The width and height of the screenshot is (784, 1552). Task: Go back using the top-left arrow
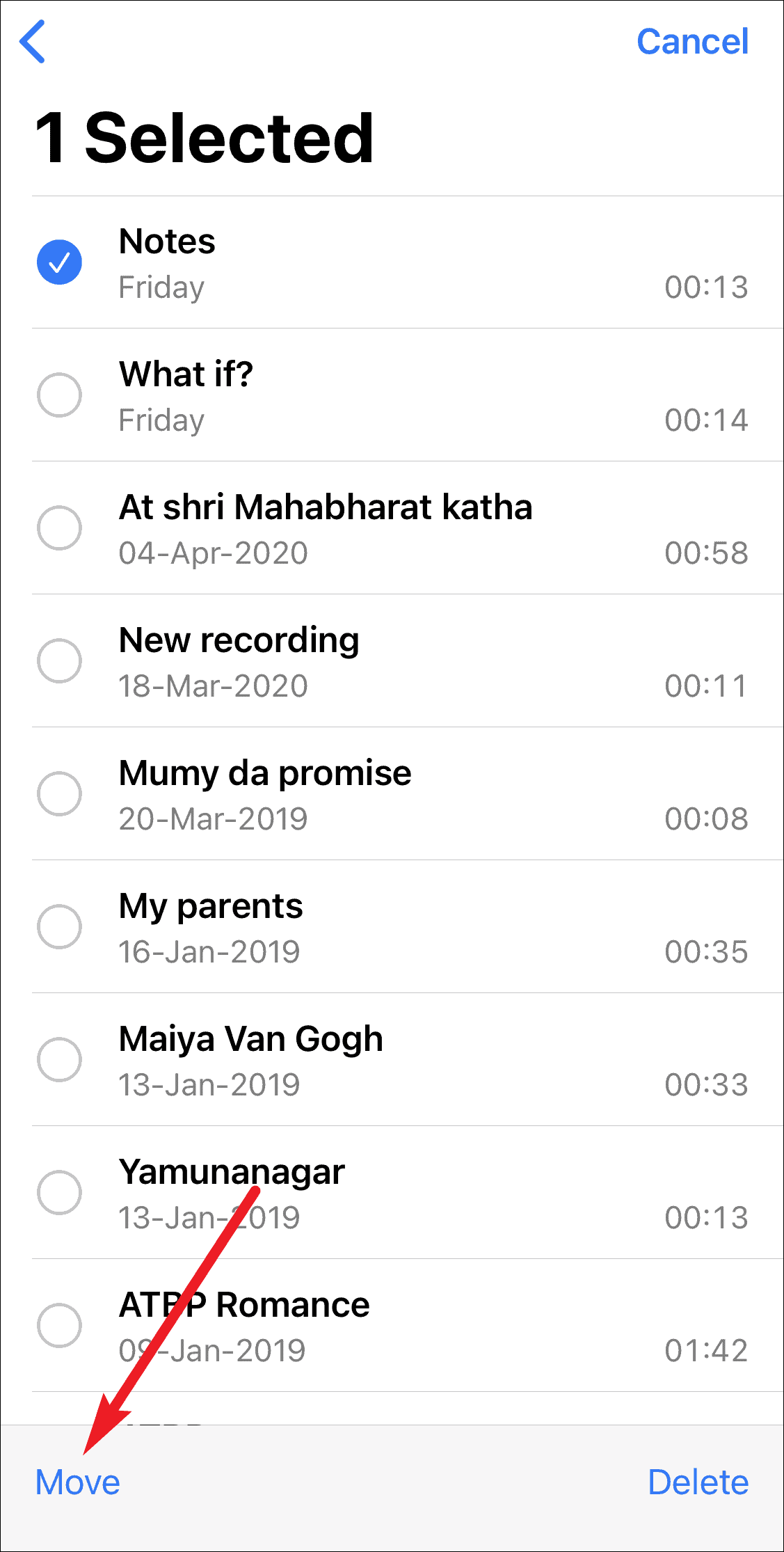tap(33, 42)
